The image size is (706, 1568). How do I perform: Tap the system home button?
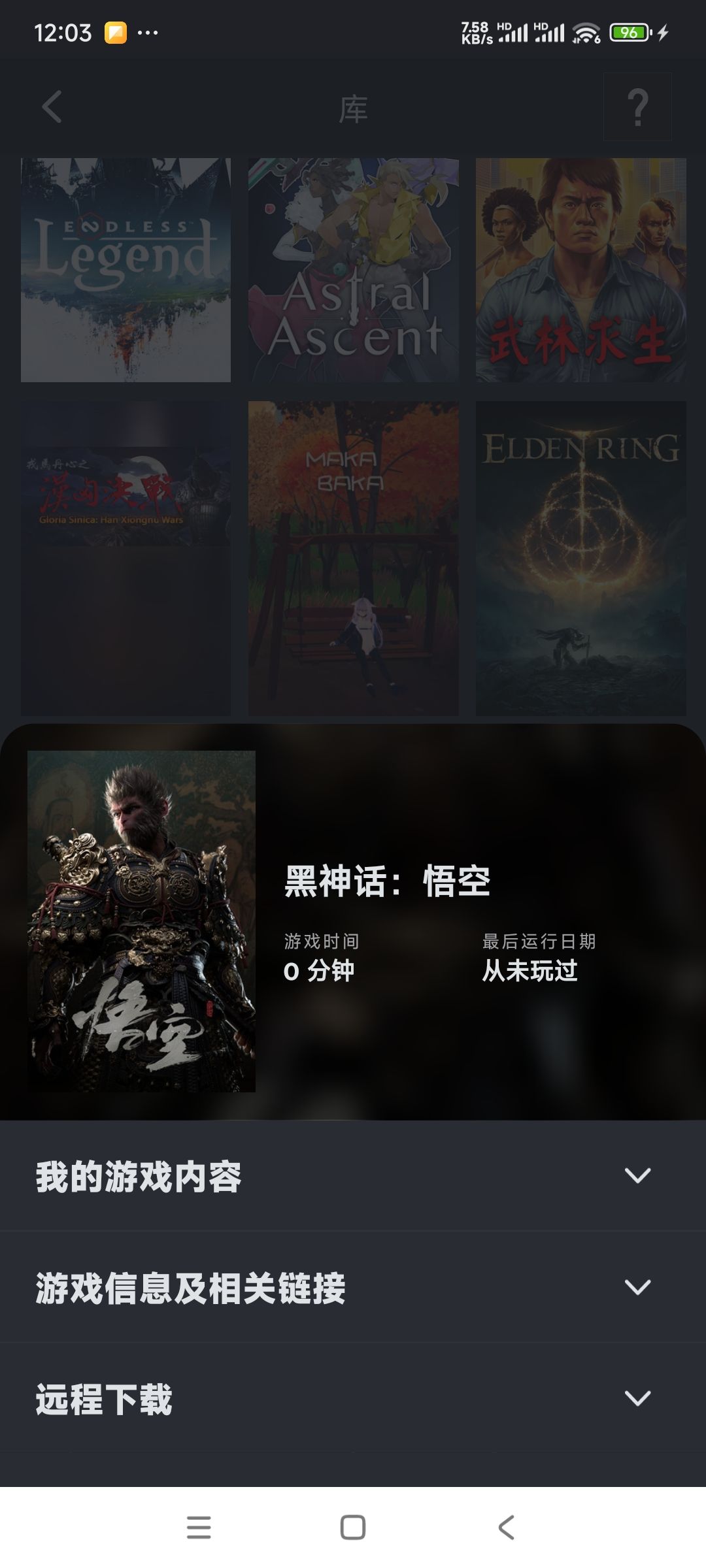tap(353, 1527)
